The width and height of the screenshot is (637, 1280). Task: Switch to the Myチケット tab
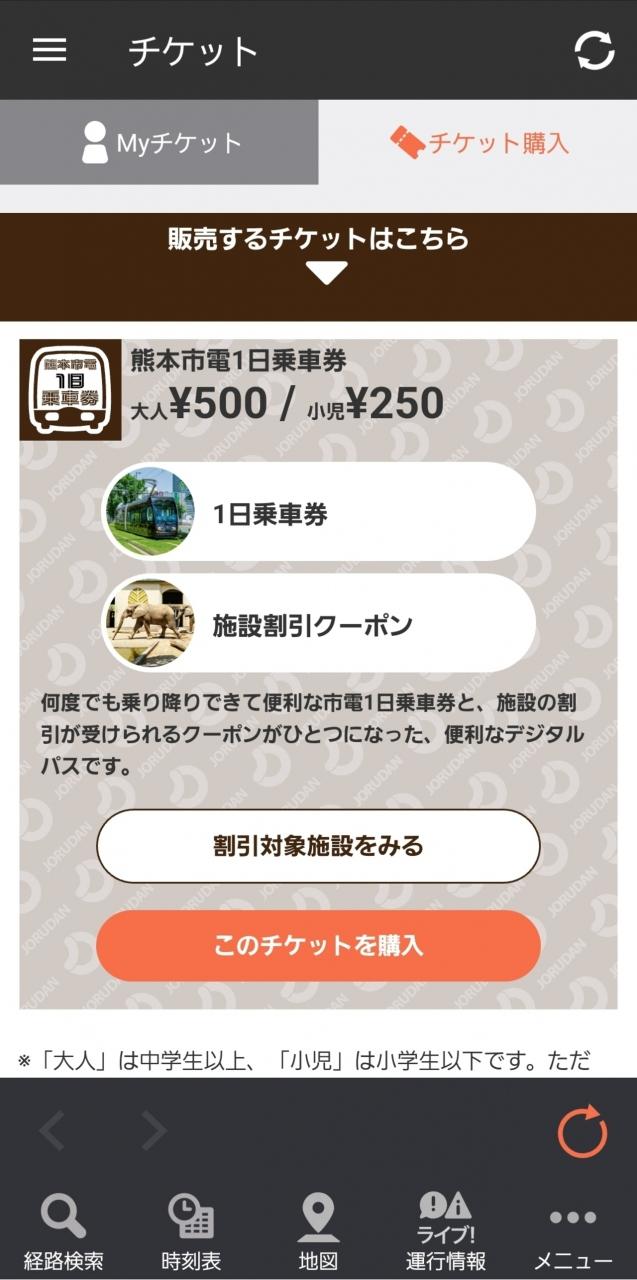160,143
